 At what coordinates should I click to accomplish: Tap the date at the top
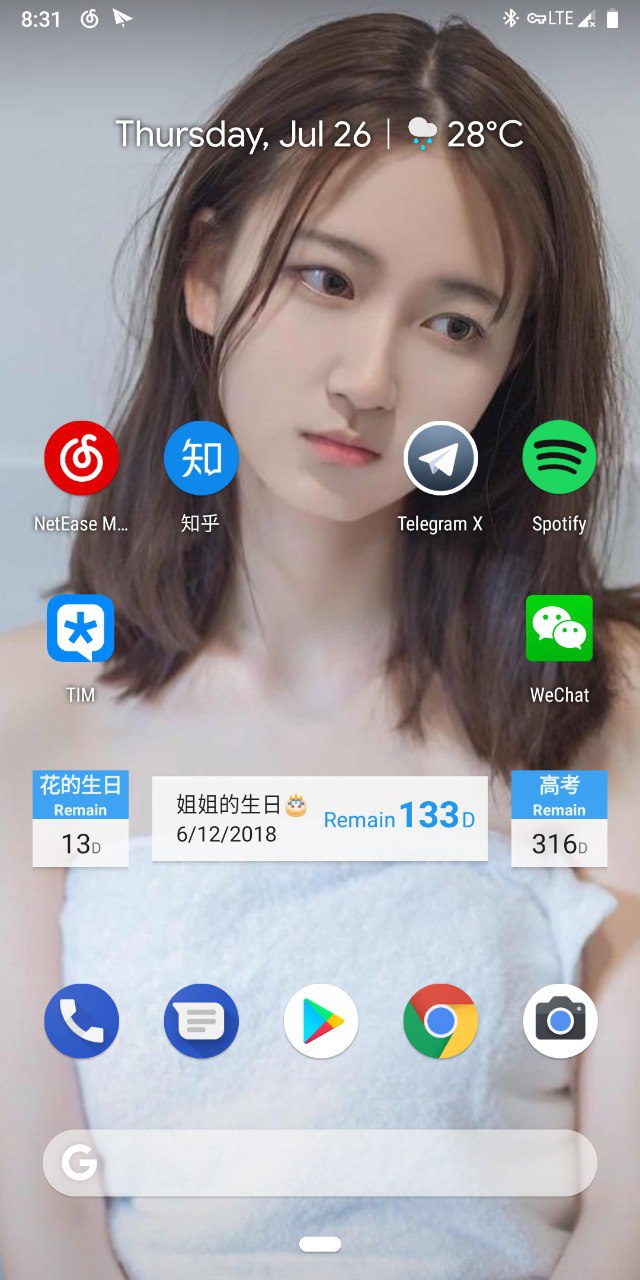click(243, 134)
